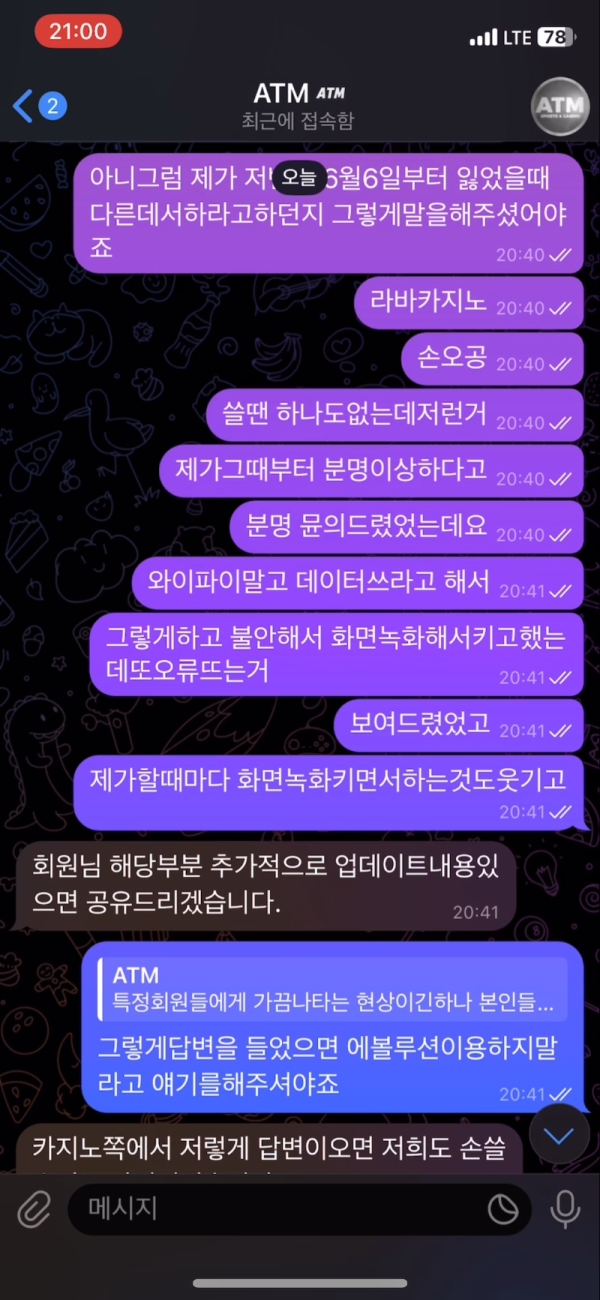Go back to the chat list

coord(37,105)
